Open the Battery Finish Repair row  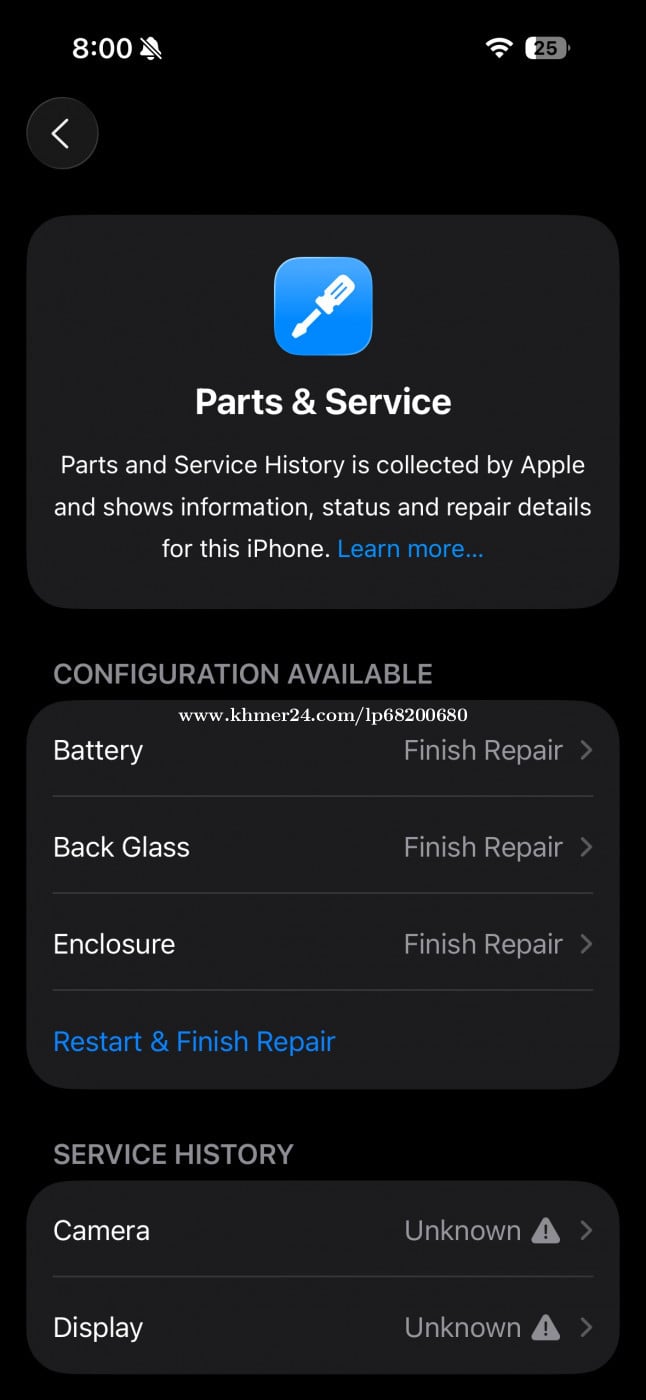pos(322,750)
